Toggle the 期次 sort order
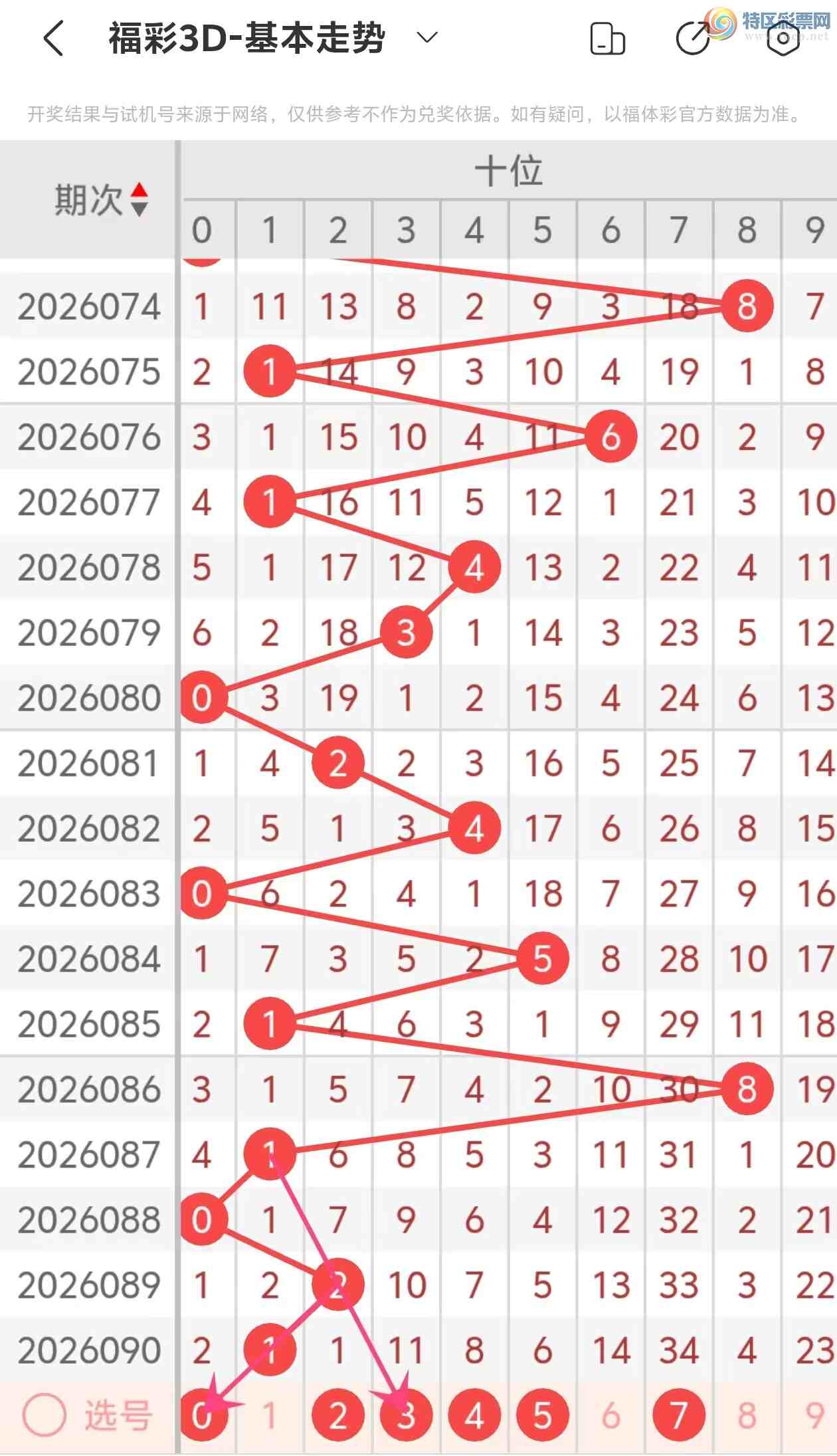The image size is (837, 1456). (138, 199)
